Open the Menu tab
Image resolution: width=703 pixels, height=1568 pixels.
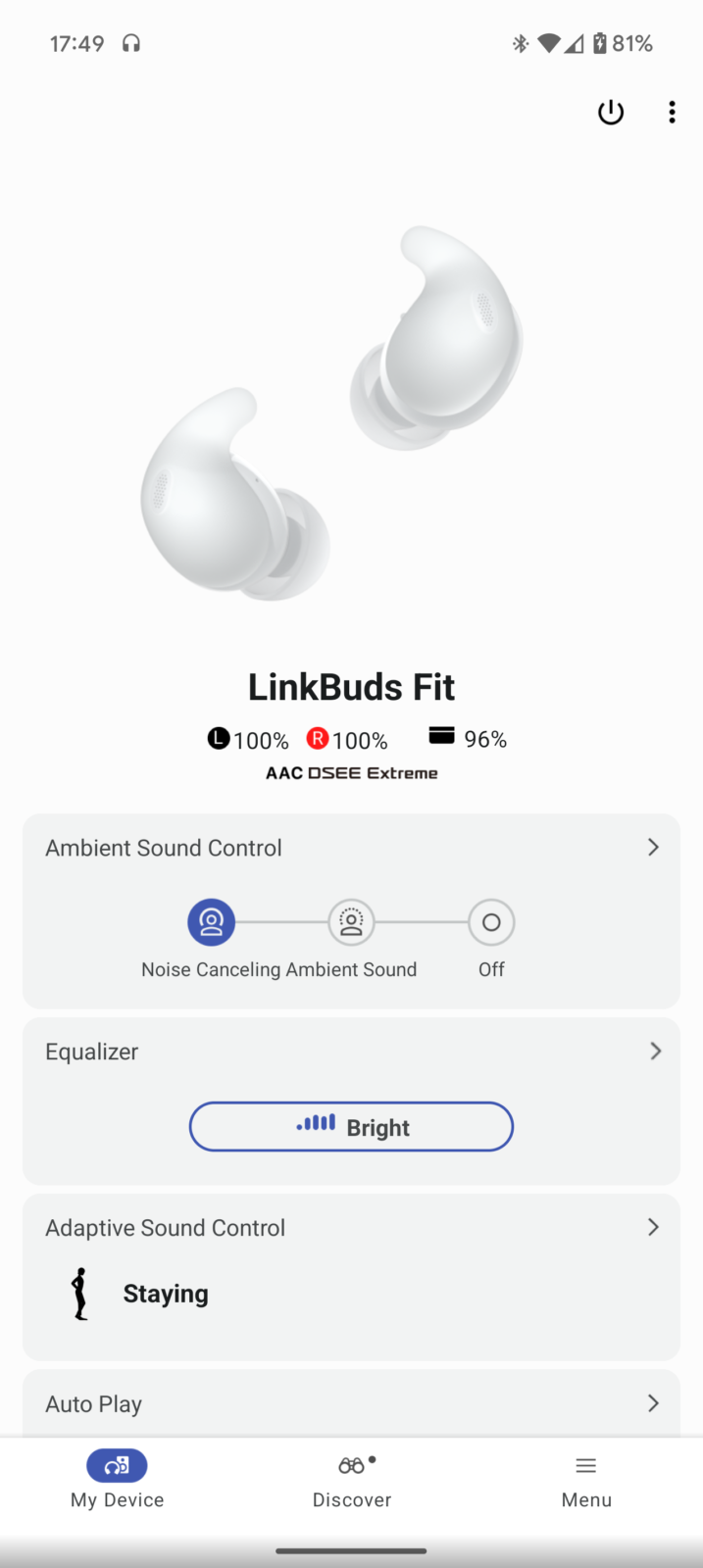tap(586, 1479)
